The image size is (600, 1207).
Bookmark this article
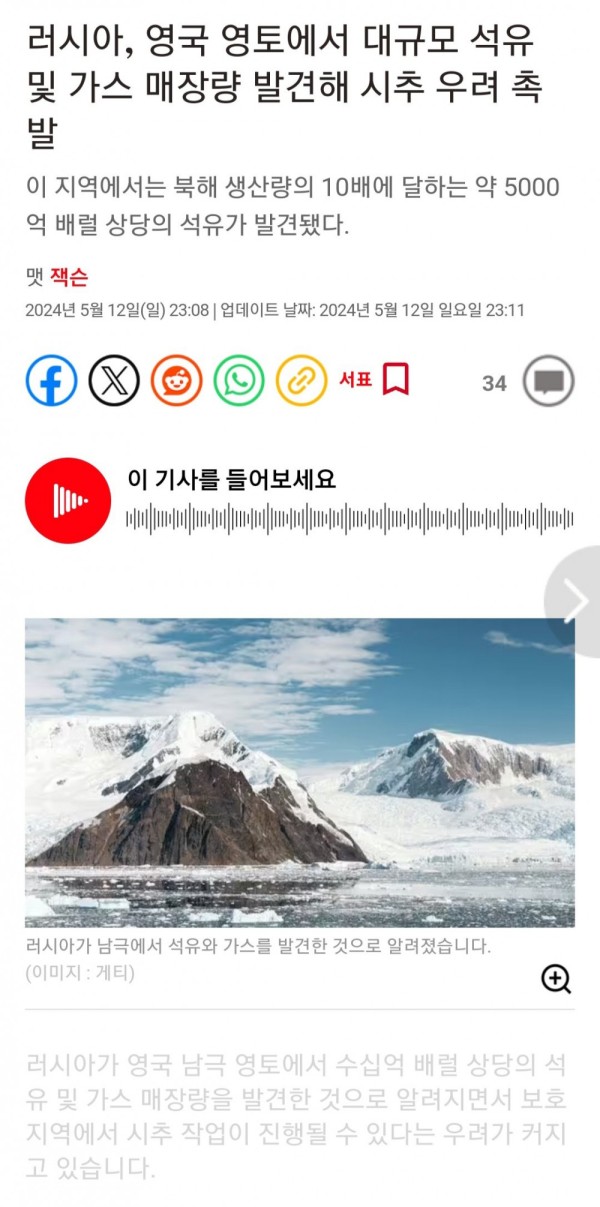[395, 380]
